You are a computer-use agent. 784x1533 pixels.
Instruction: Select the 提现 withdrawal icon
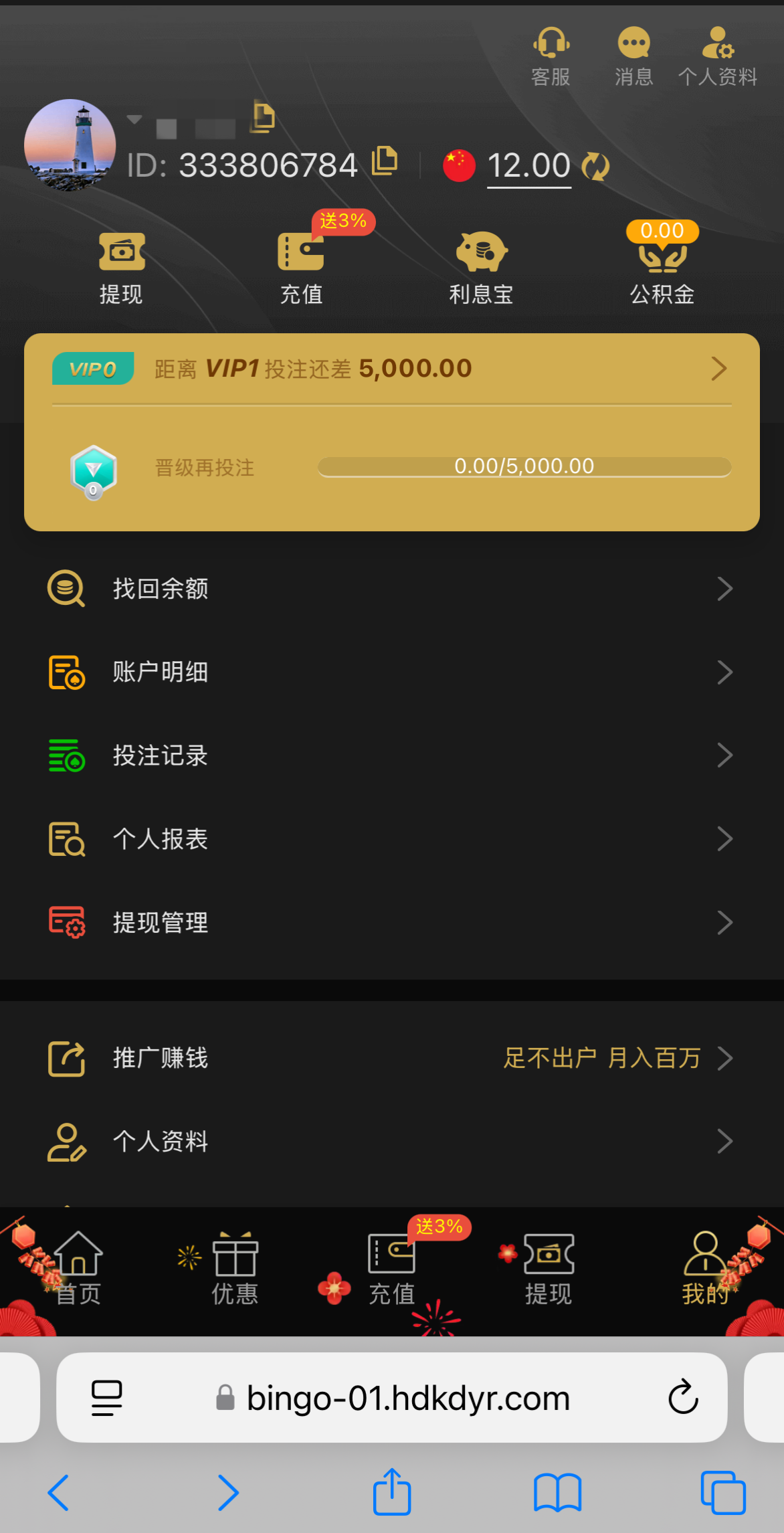tap(121, 264)
